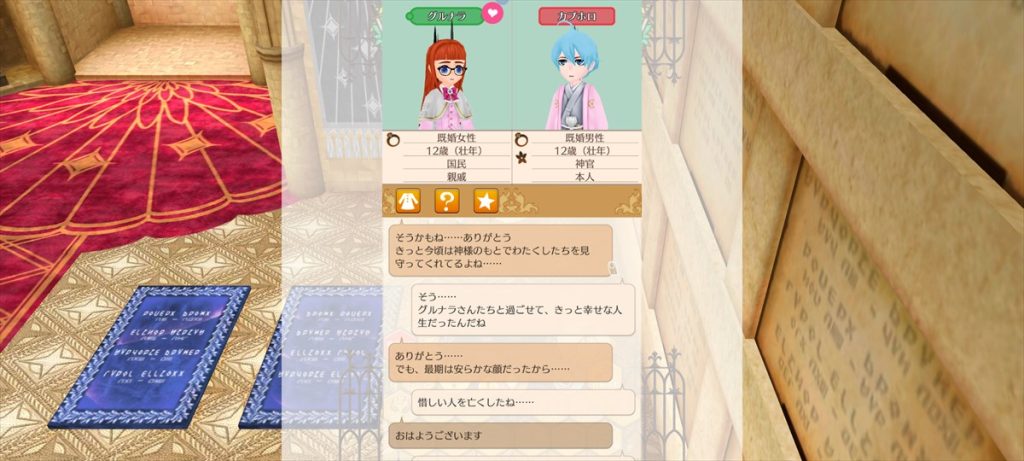Screen dimensions: 1024x461
Task: Select the おはようございます dialogue line
Action: [499, 436]
